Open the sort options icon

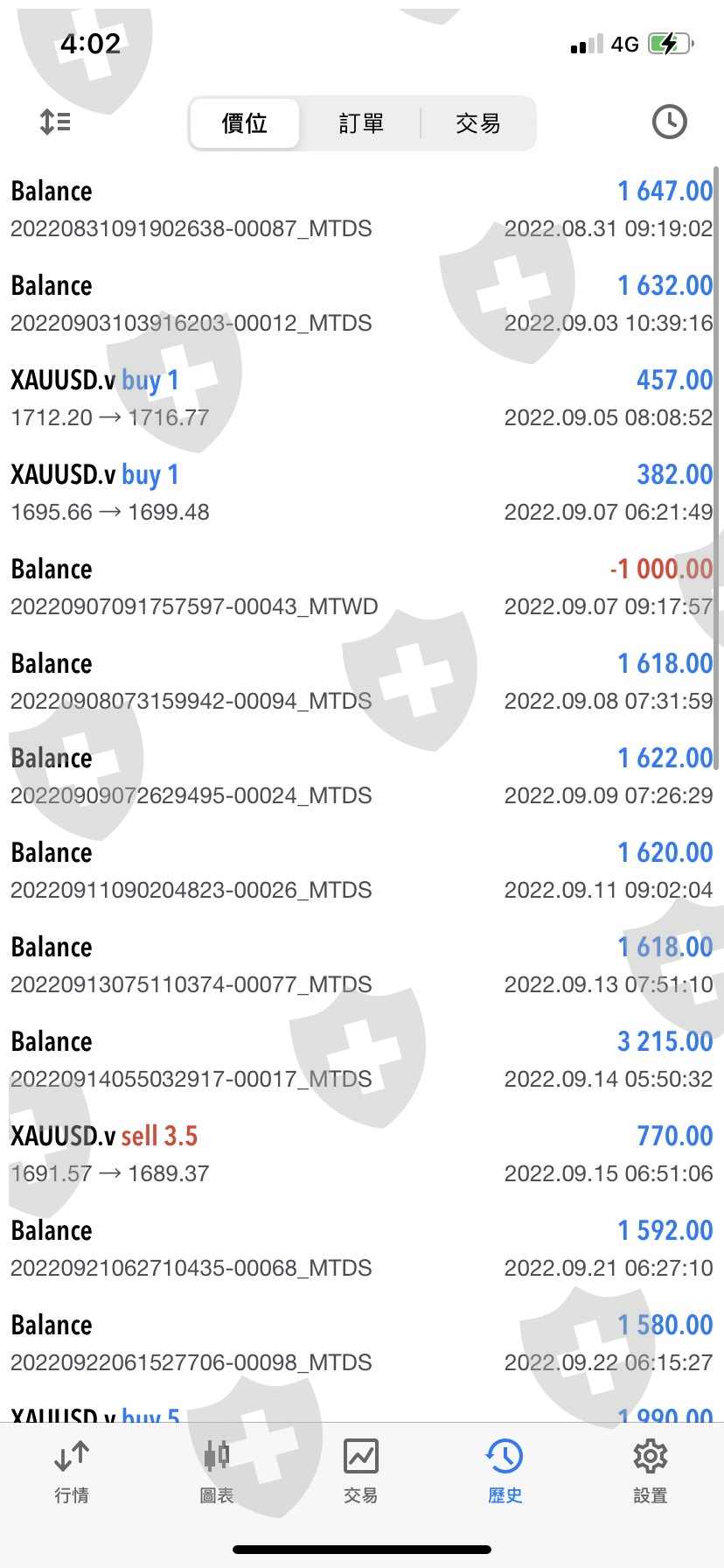[55, 122]
